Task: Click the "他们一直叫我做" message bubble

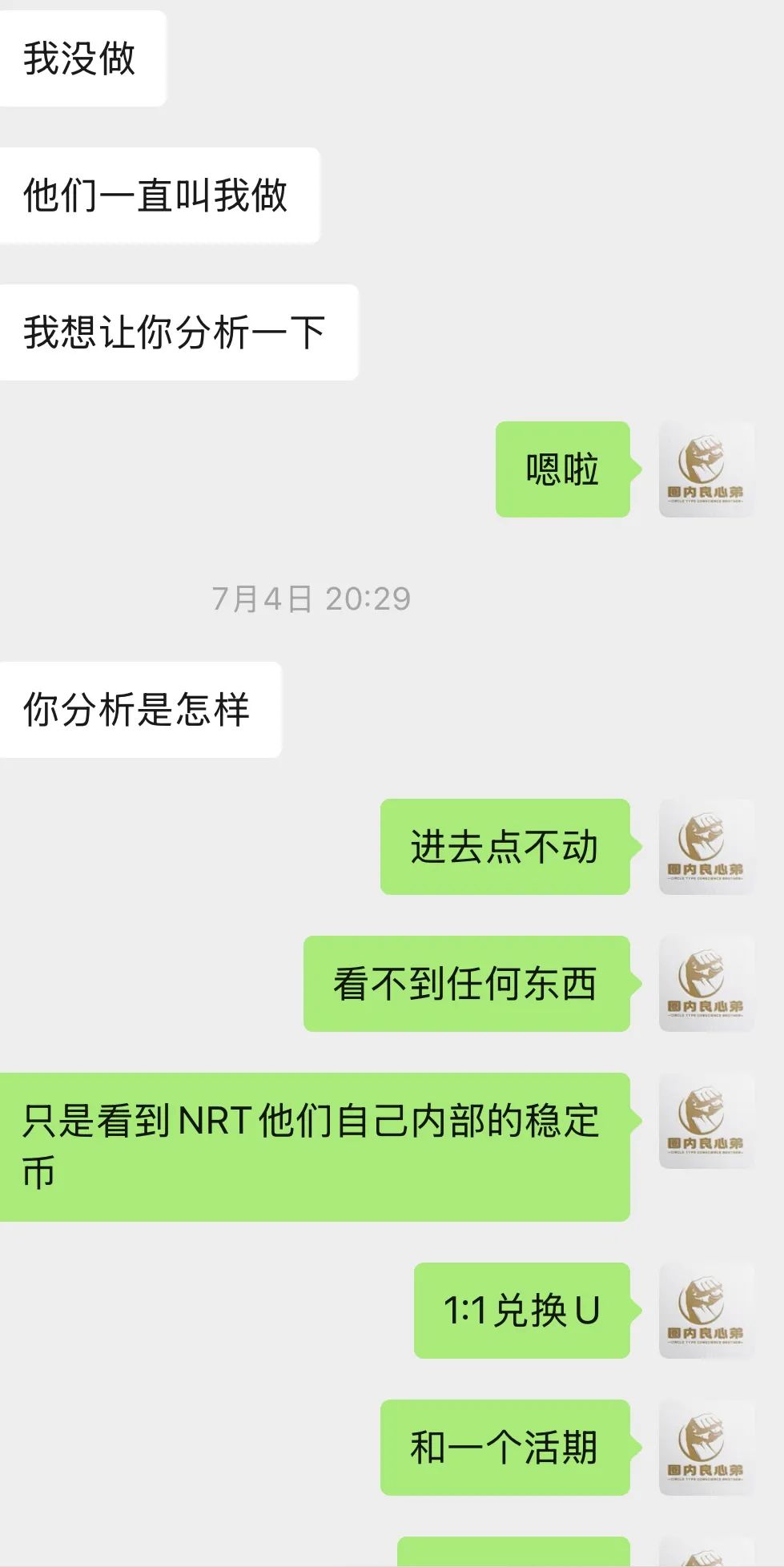Action: (x=159, y=192)
